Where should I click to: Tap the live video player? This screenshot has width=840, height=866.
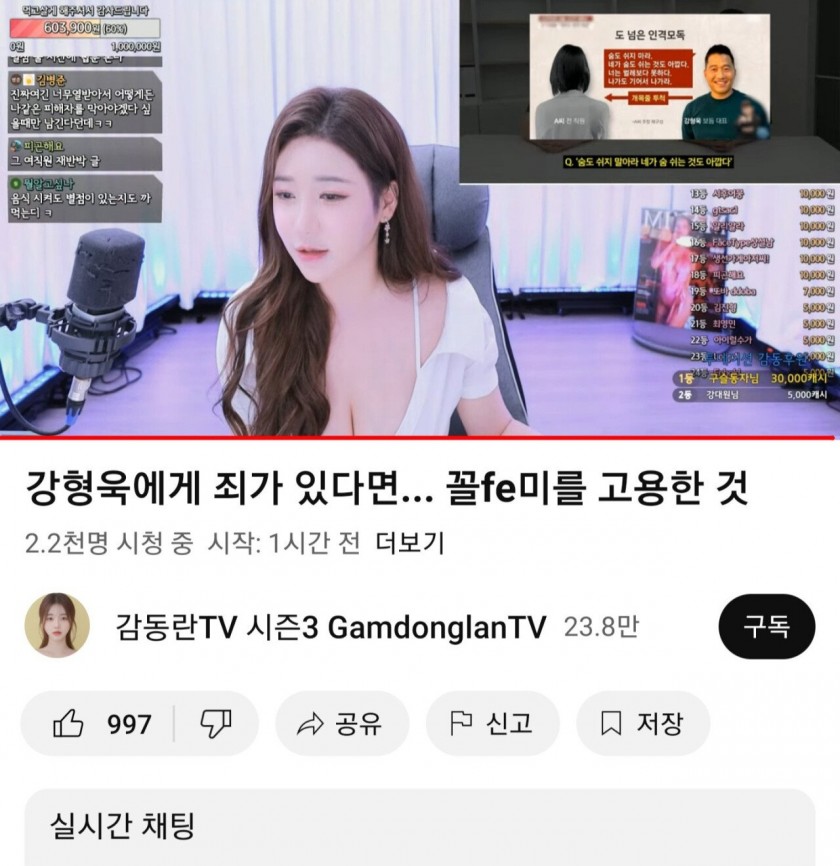tap(420, 220)
